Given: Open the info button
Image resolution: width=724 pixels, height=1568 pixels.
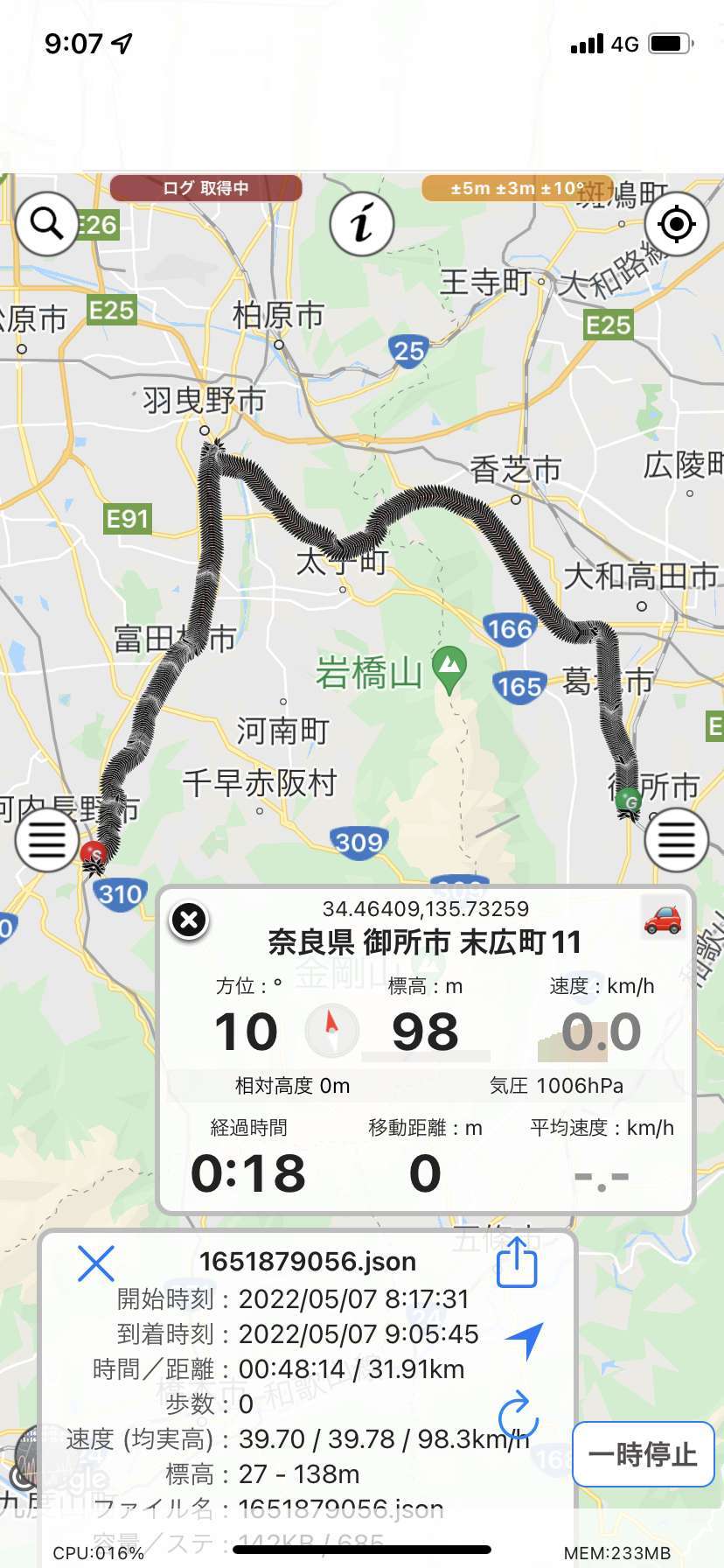Looking at the screenshot, I should [362, 224].
